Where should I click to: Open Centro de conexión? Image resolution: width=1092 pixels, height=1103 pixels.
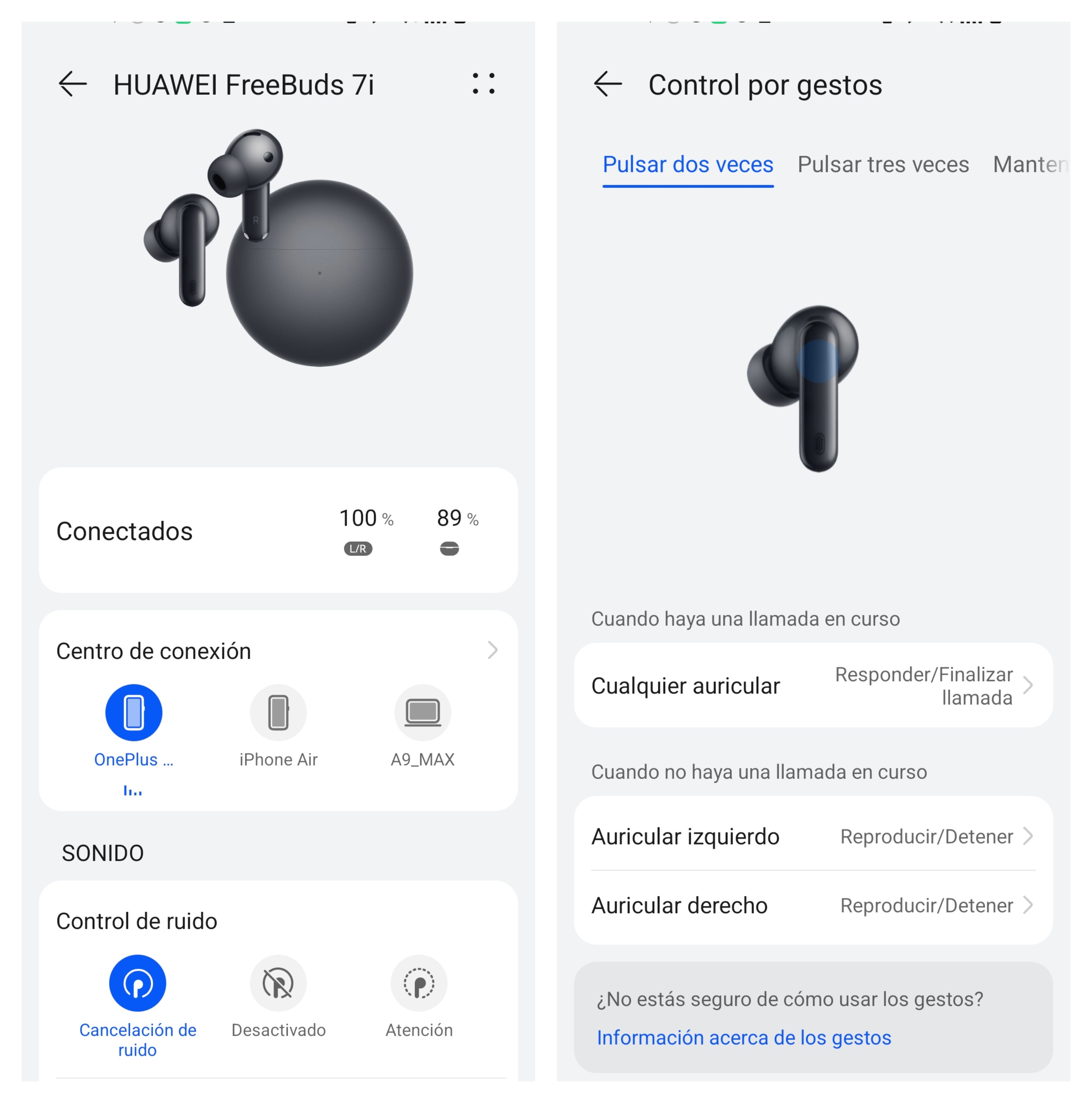point(277,651)
